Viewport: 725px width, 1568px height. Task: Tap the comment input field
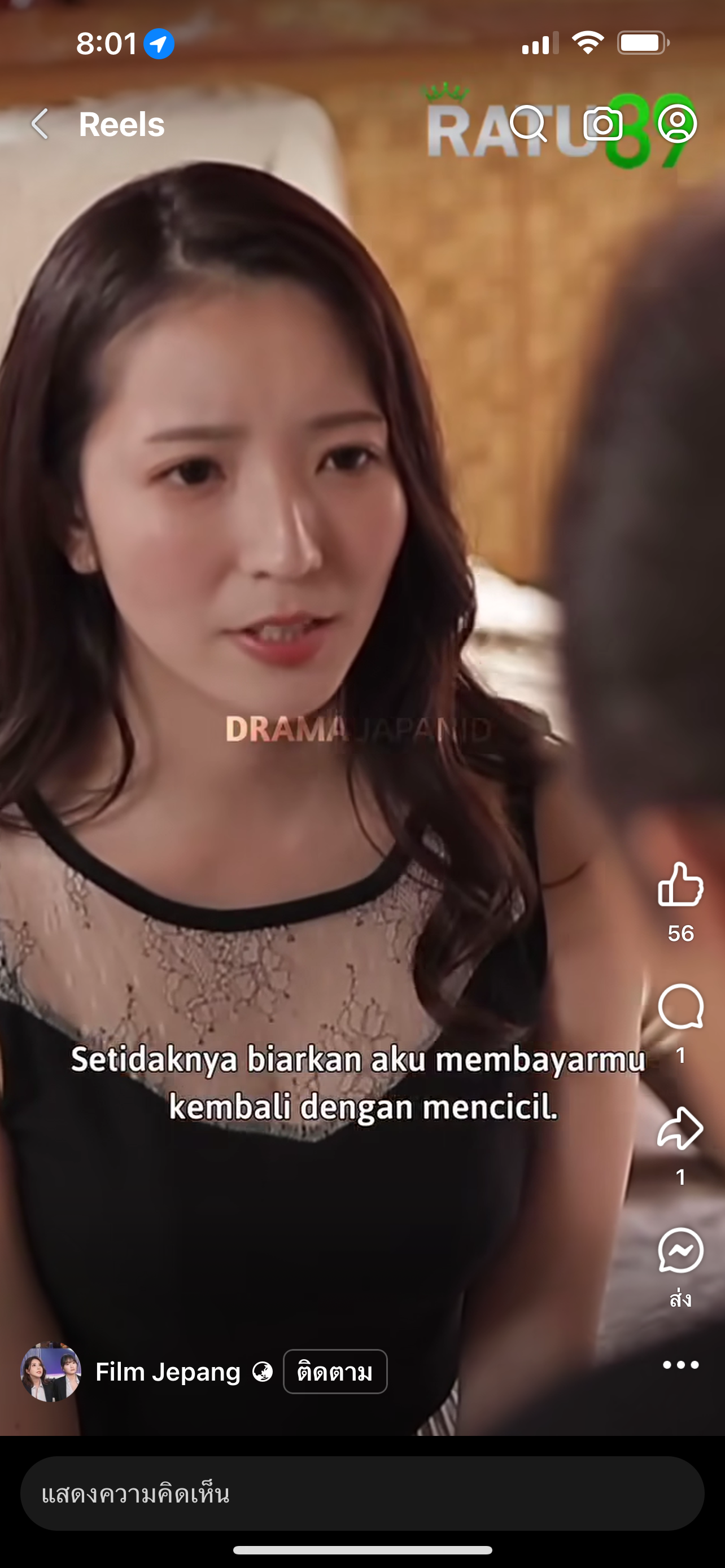tap(362, 1493)
